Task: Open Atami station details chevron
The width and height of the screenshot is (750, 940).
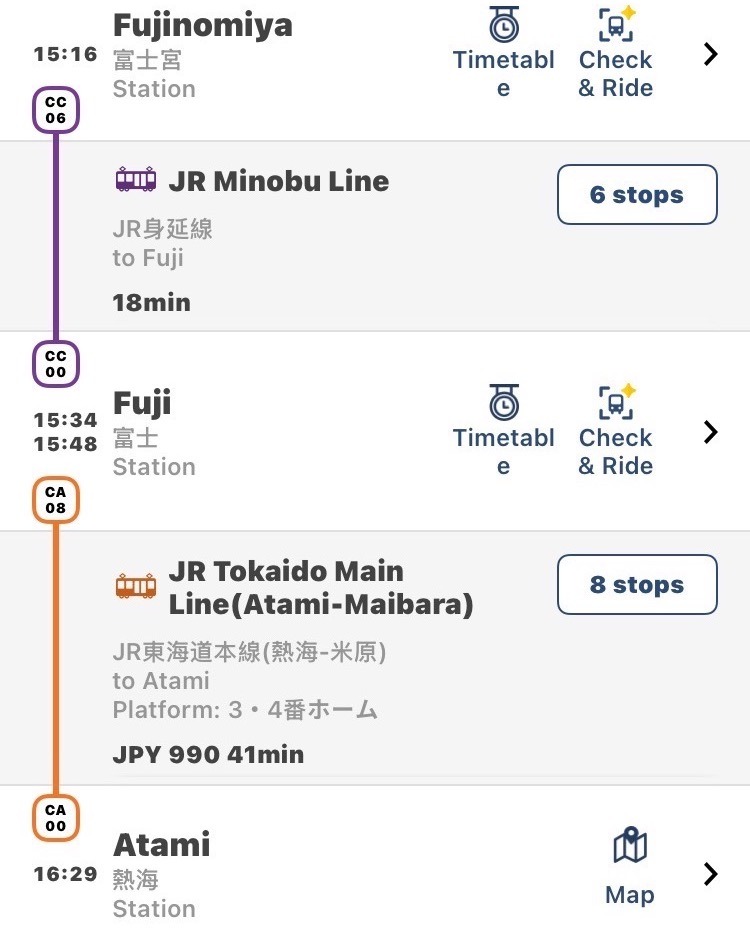Action: (x=711, y=874)
